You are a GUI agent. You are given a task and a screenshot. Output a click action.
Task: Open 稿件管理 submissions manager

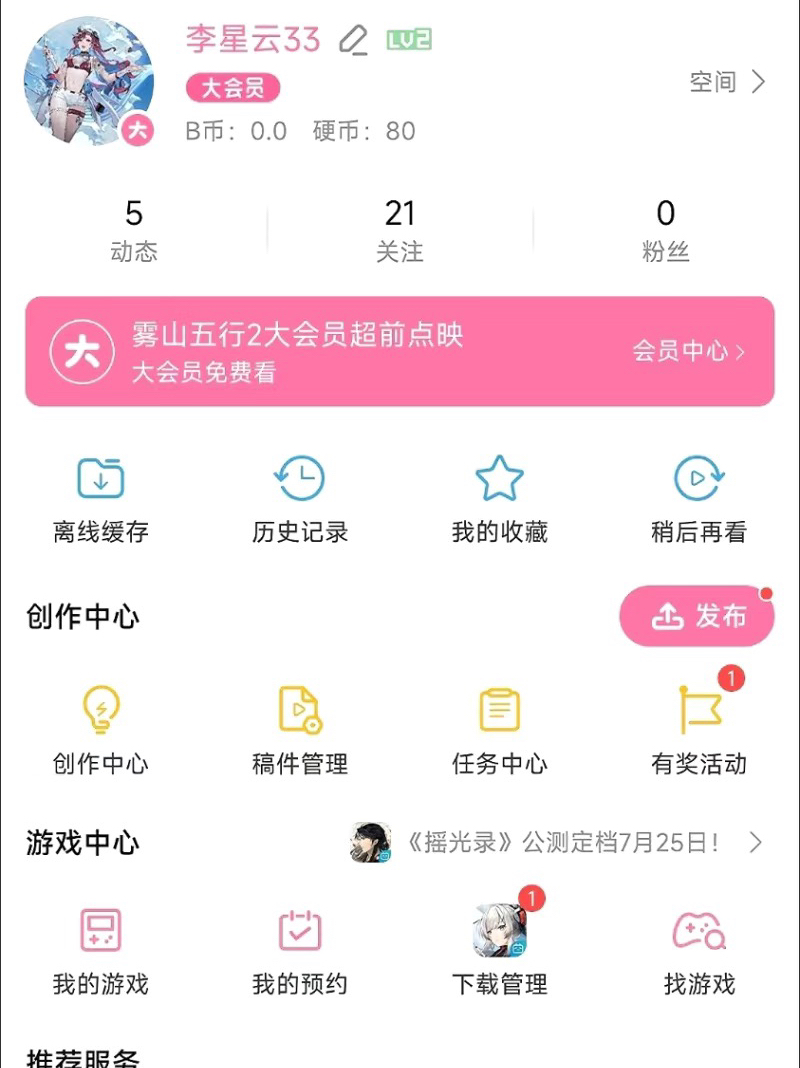pos(300,730)
